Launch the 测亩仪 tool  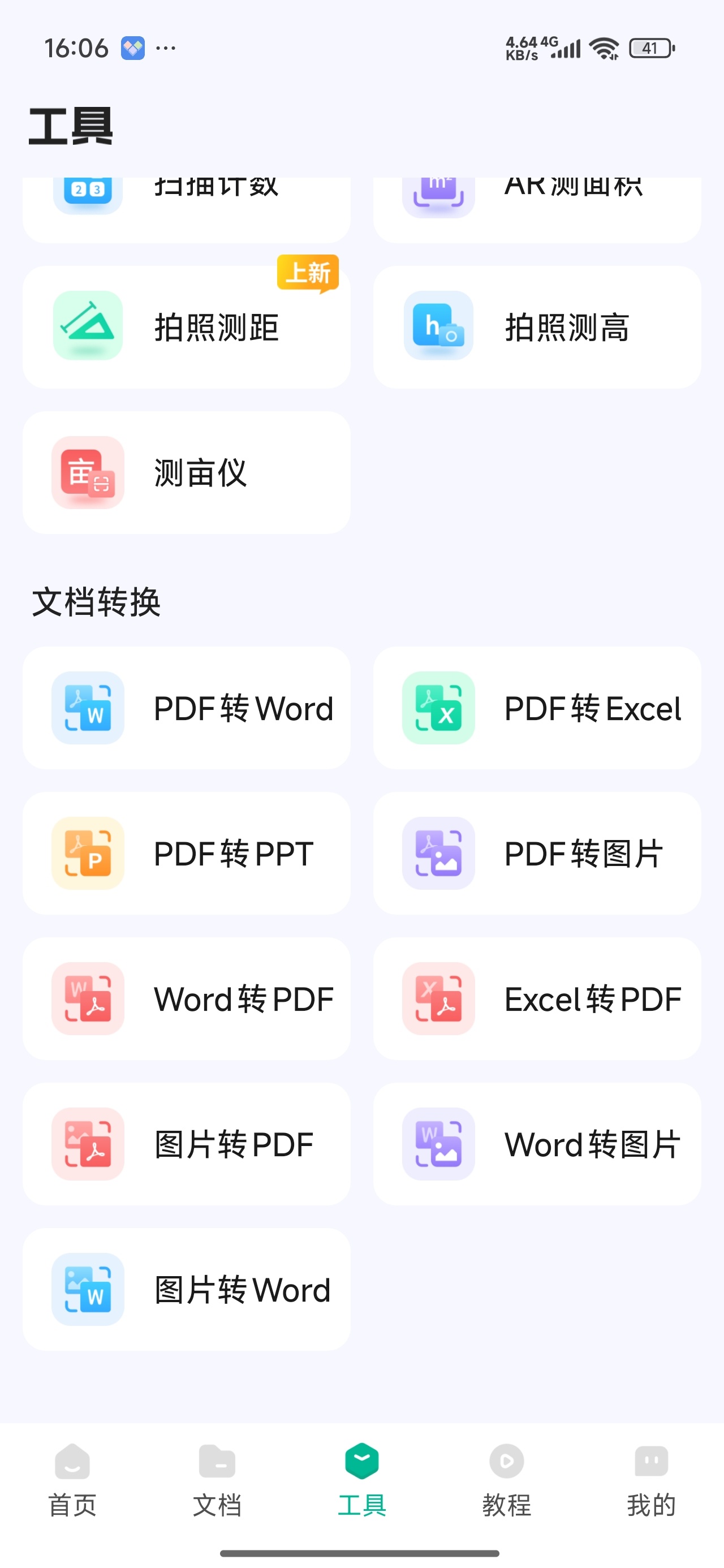[186, 472]
